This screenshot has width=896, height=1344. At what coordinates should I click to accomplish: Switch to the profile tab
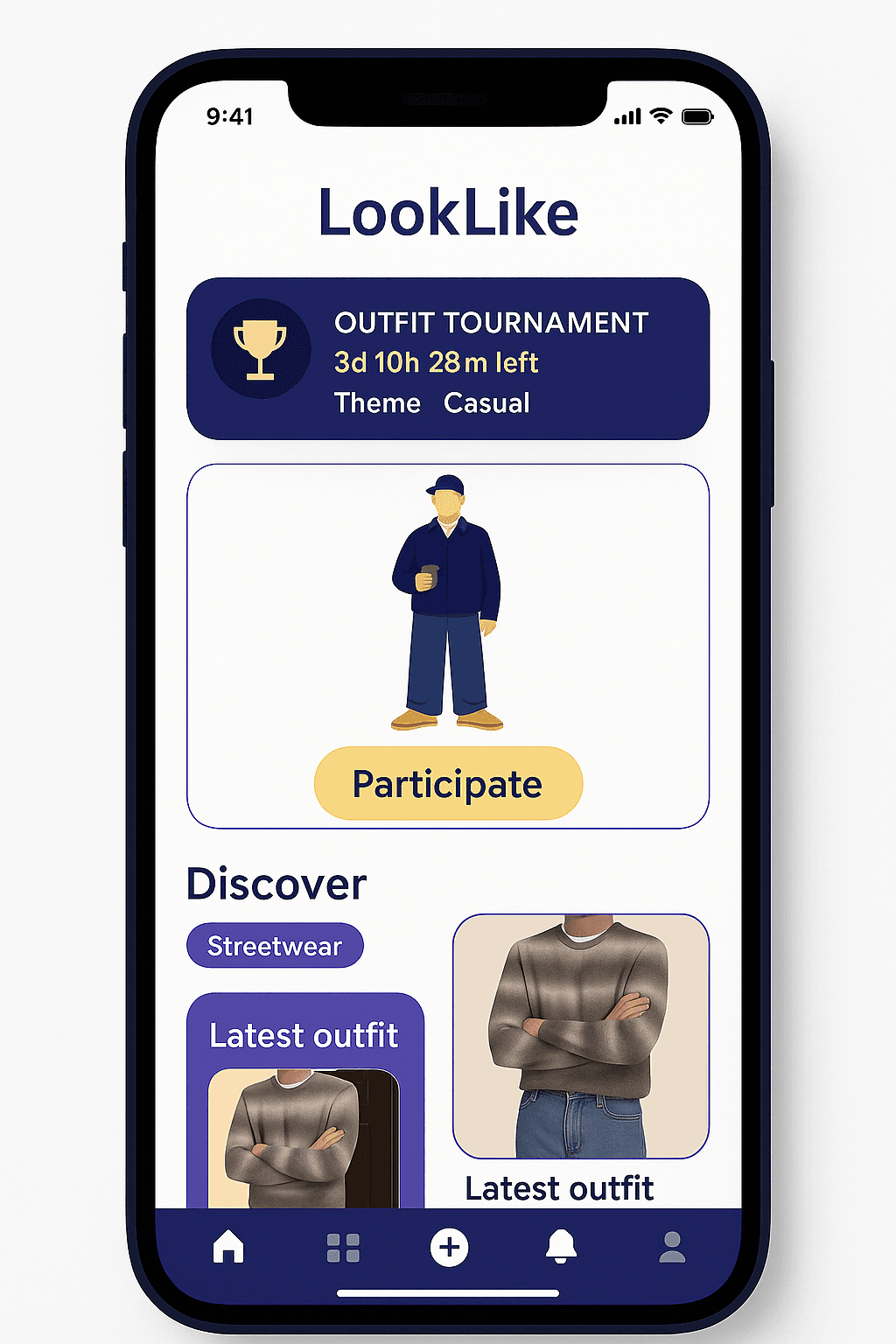672,1248
